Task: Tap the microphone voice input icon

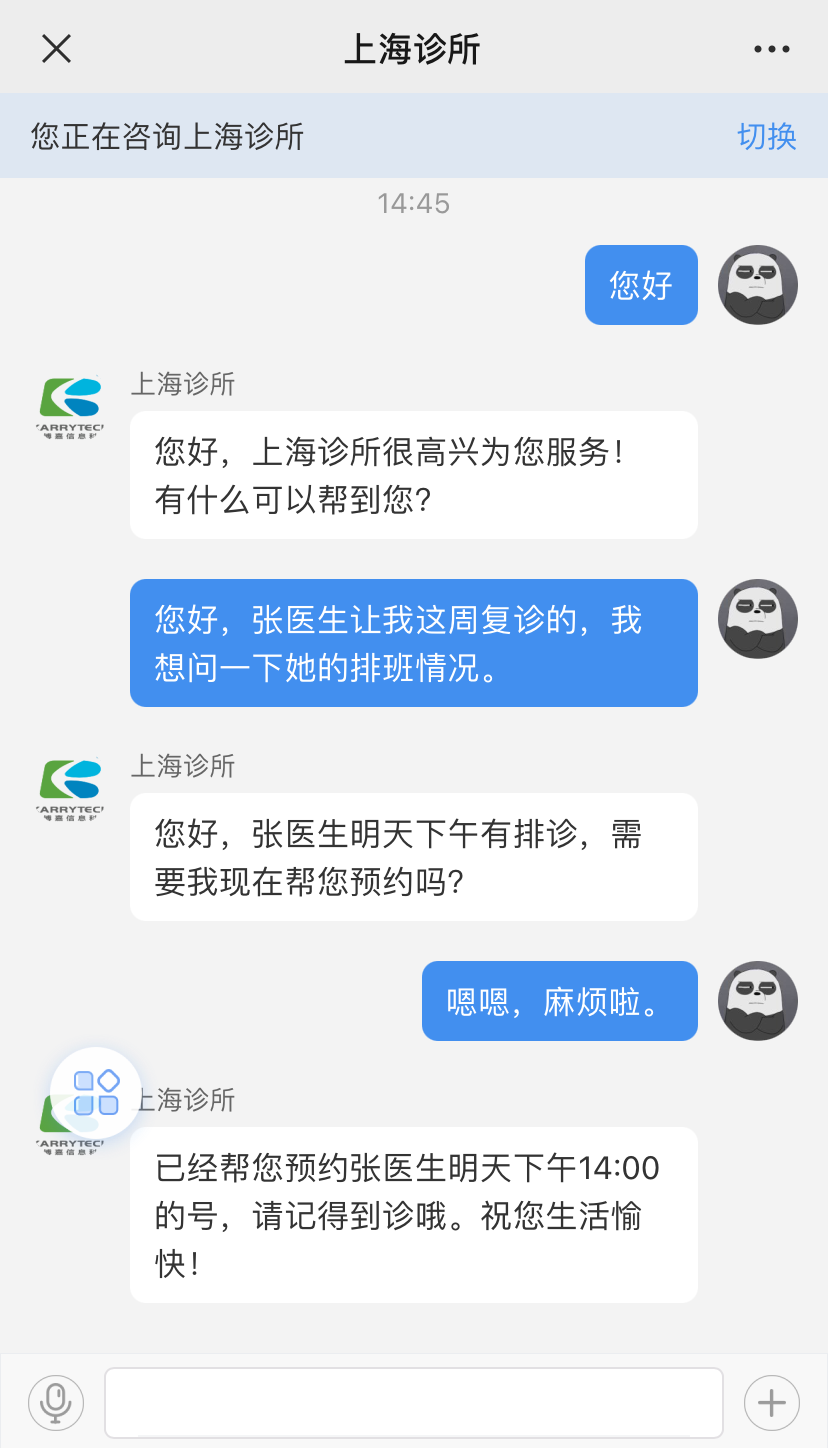Action: (56, 1402)
